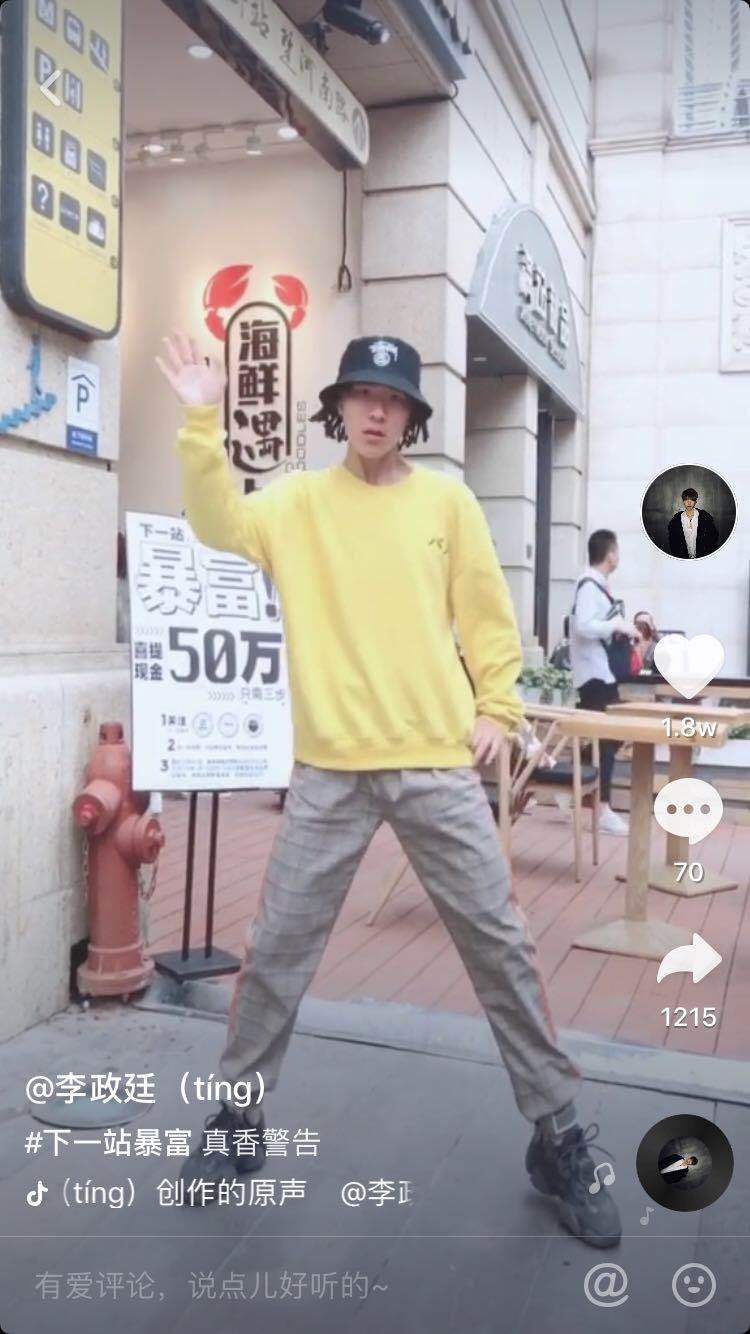
Task: Like this video with the heart
Action: tap(688, 667)
